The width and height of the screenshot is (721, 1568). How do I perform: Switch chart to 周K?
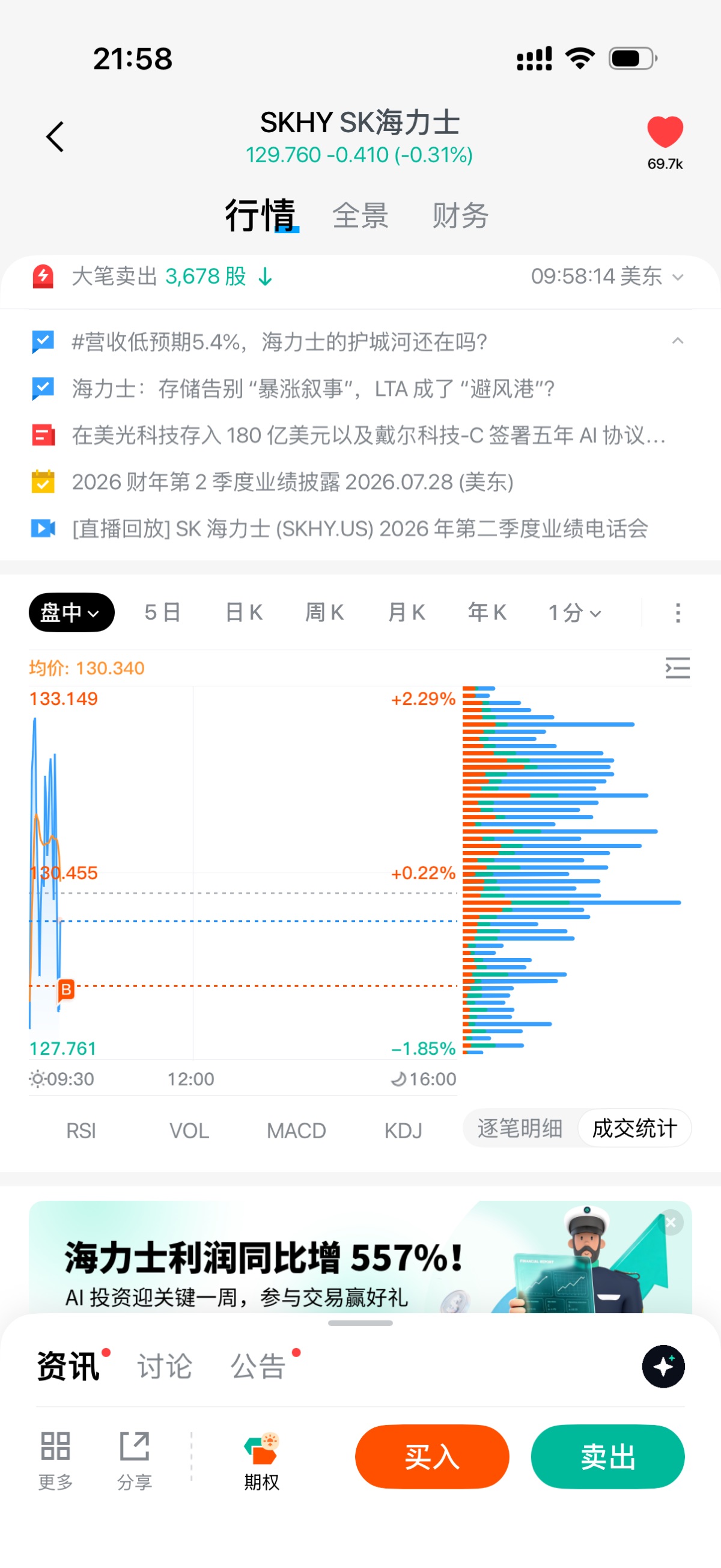(324, 612)
